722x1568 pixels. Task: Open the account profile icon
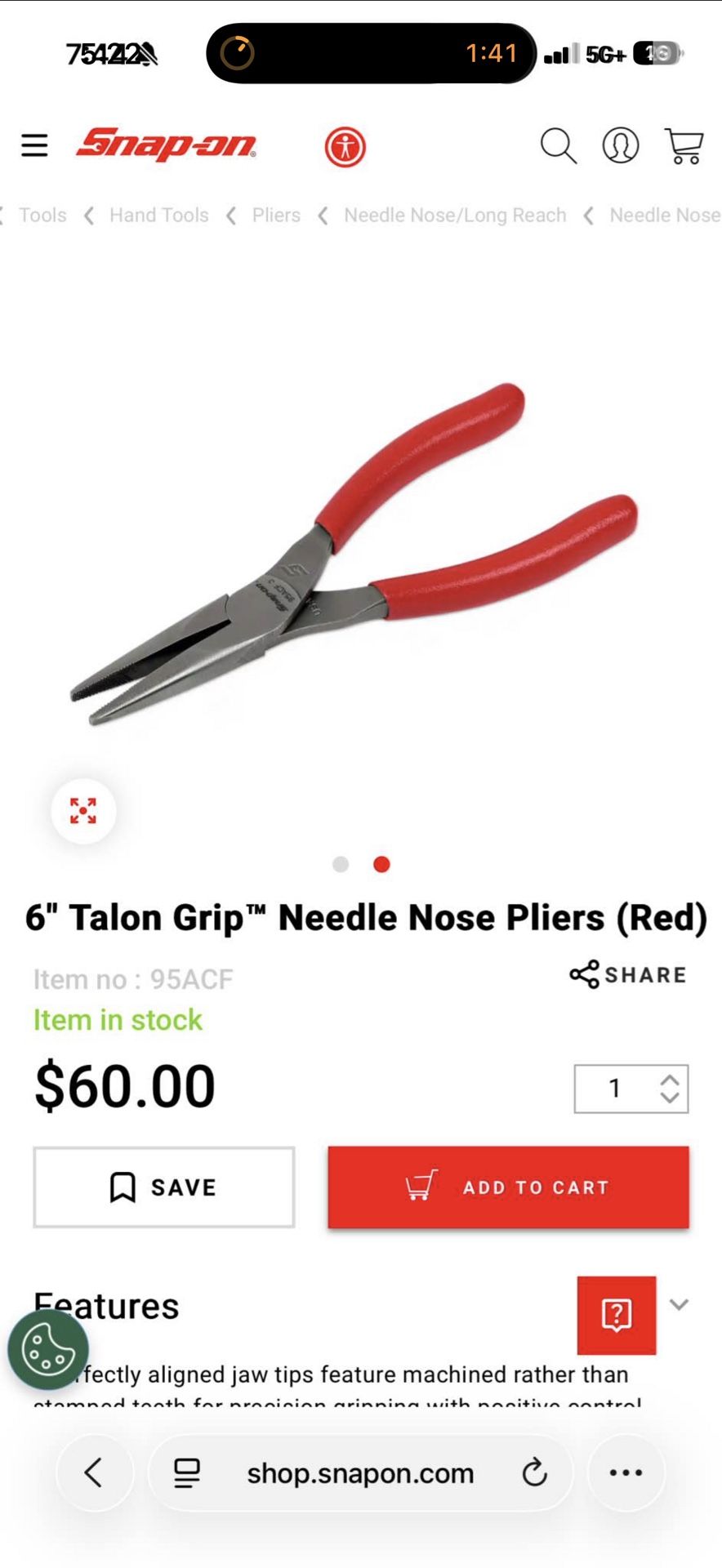(620, 146)
